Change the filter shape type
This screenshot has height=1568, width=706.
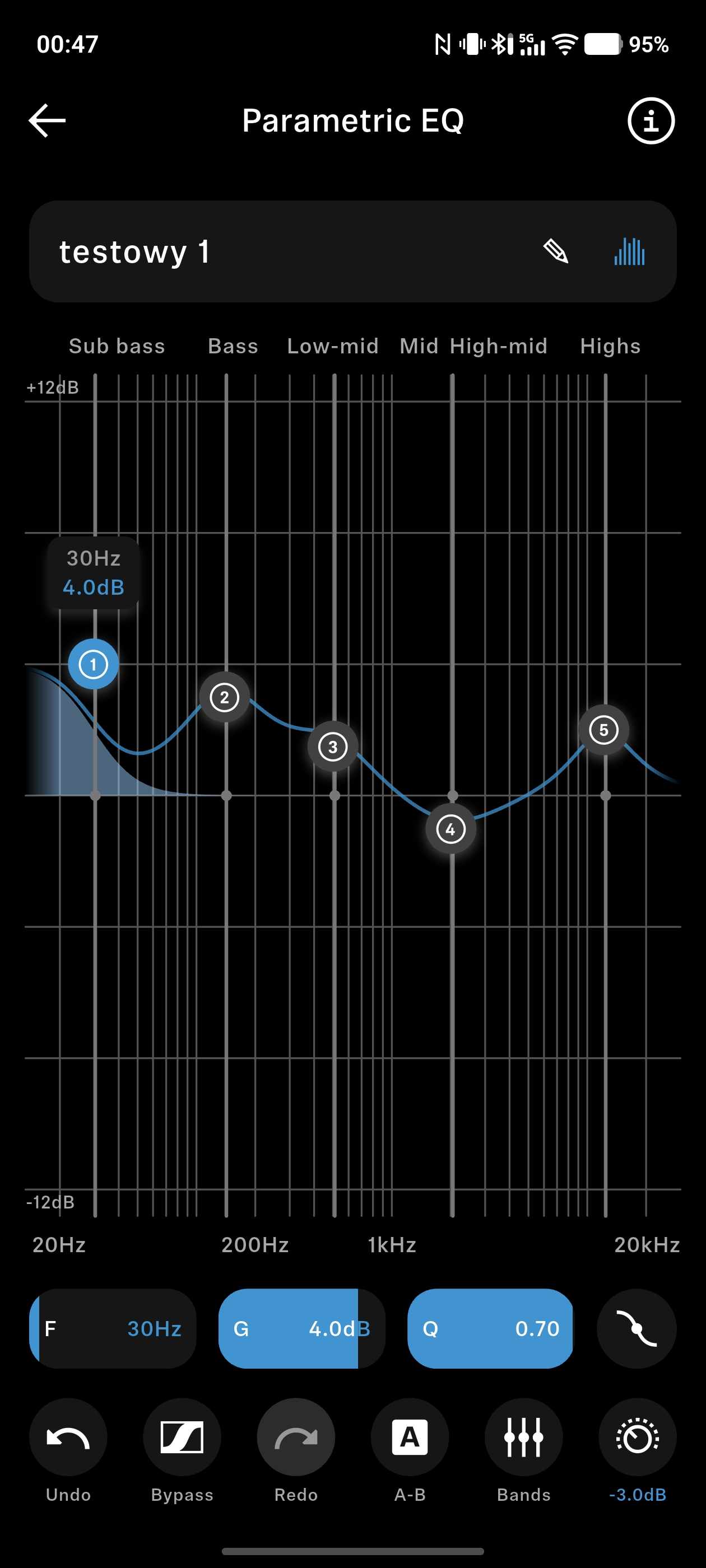tap(637, 1328)
